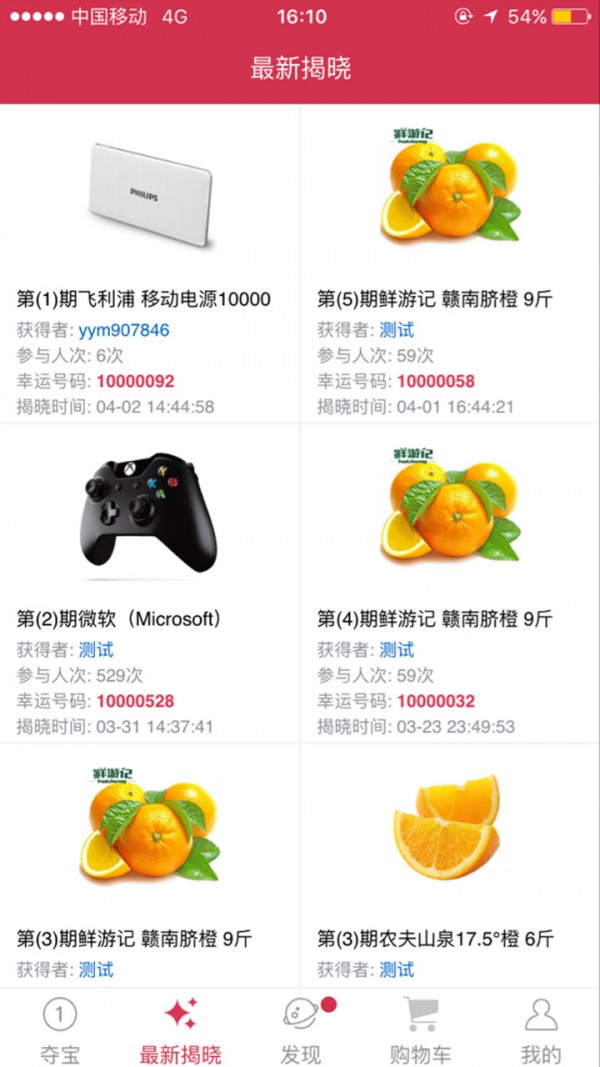Screen dimensions: 600x1067
Task: Switch to the 夺宝 tab
Action: click(x=60, y=1030)
